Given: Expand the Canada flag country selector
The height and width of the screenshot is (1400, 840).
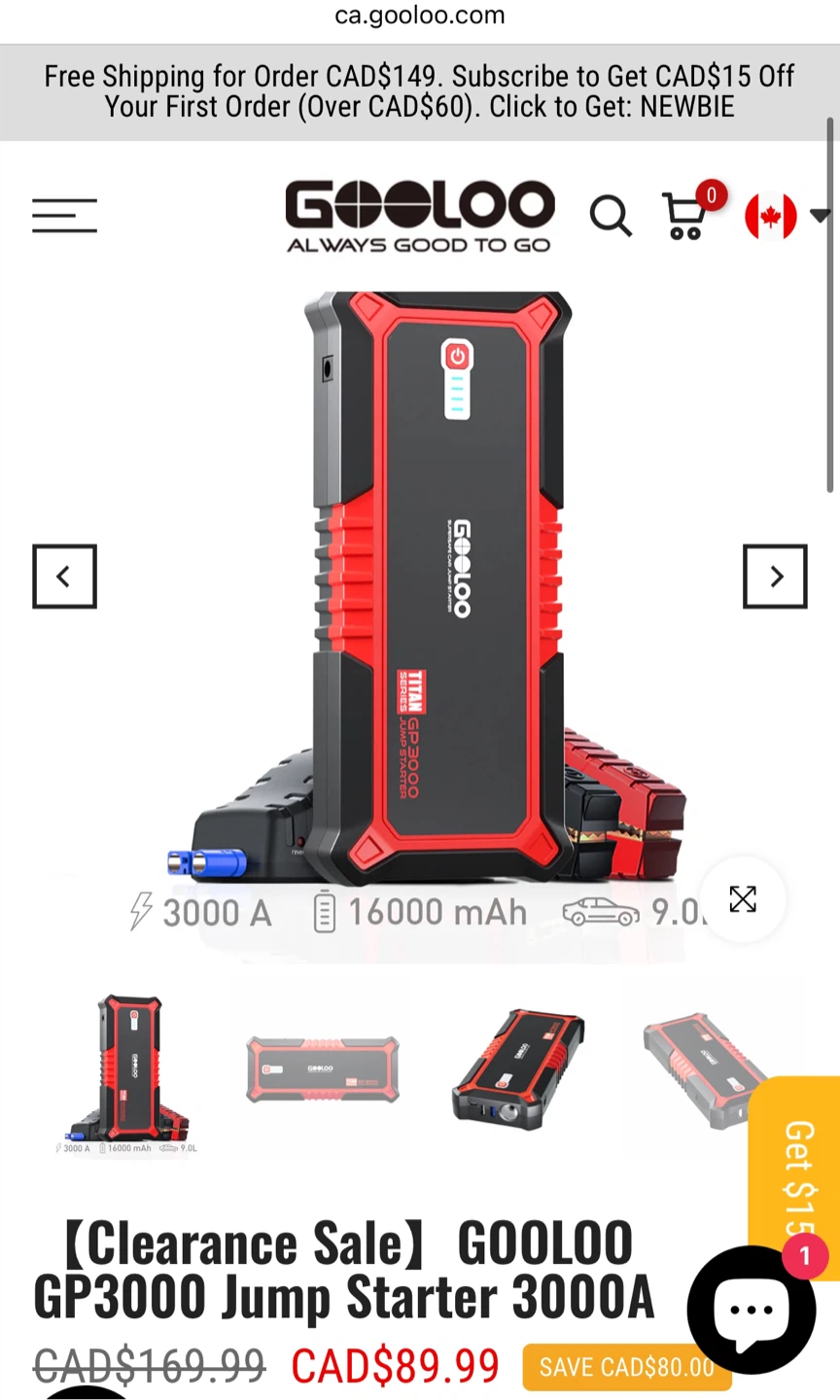Looking at the screenshot, I should click(787, 216).
